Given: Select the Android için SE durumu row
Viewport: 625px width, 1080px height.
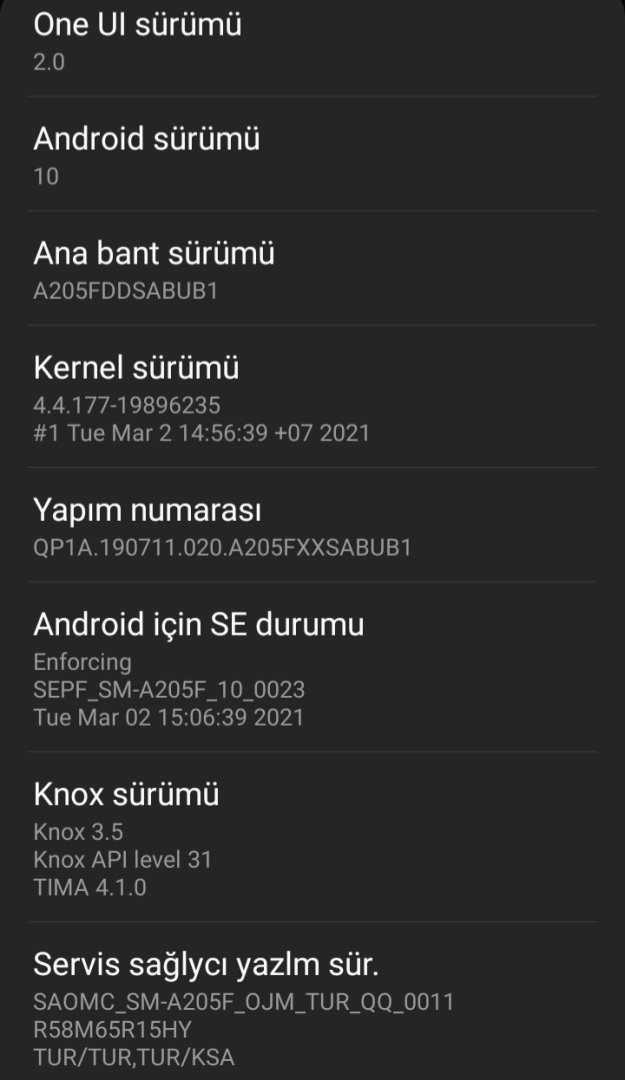Looking at the screenshot, I should pyautogui.click(x=312, y=668).
